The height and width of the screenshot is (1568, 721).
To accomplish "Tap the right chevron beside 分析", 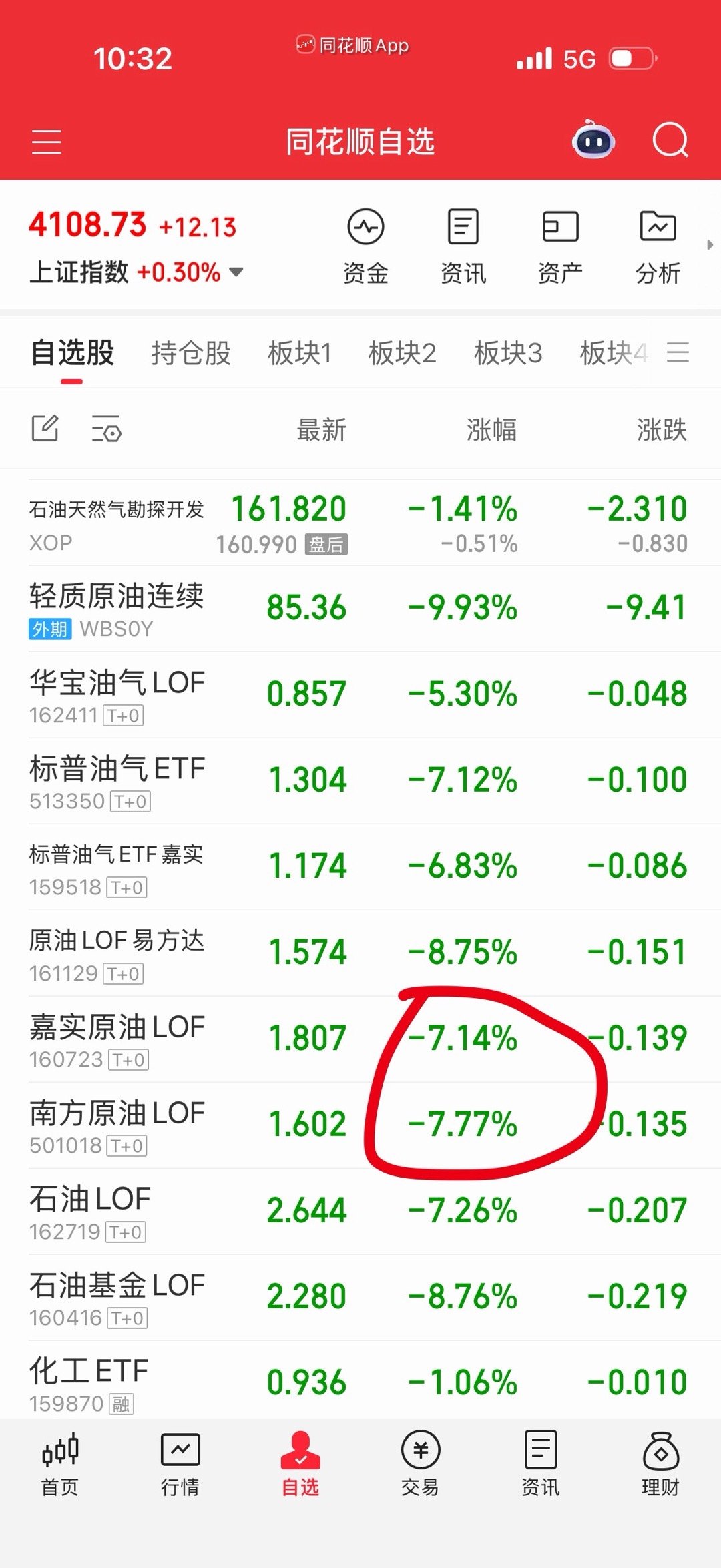I will (x=709, y=244).
